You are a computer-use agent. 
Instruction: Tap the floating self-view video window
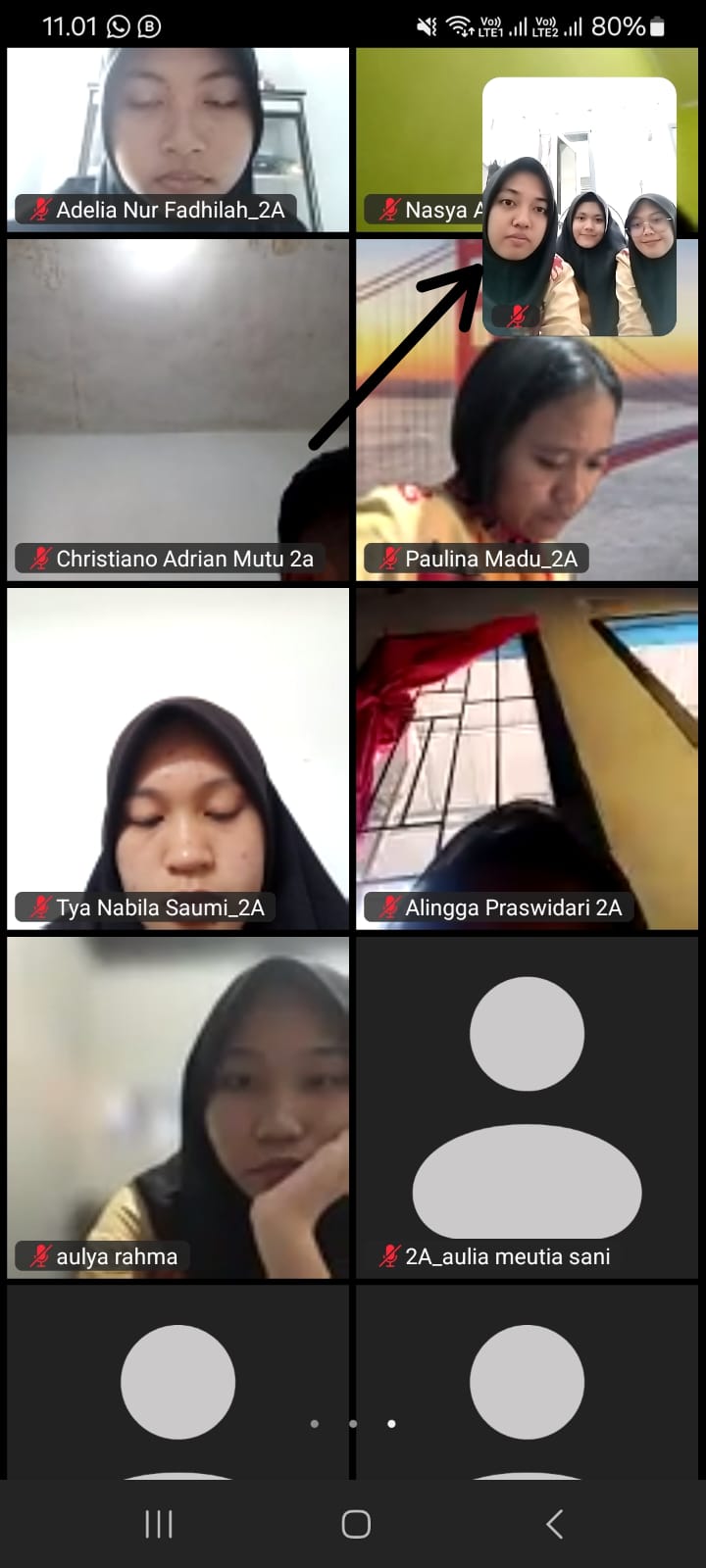(579, 206)
